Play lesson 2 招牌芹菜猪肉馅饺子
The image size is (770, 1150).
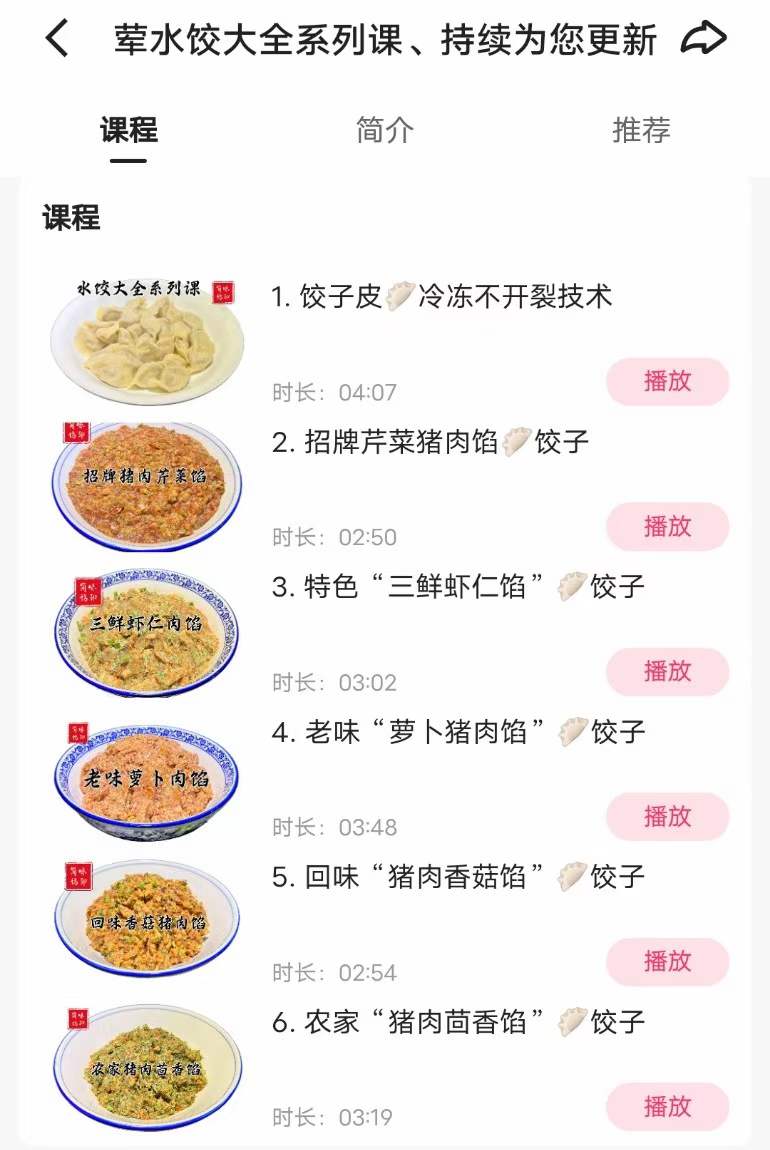pos(668,527)
